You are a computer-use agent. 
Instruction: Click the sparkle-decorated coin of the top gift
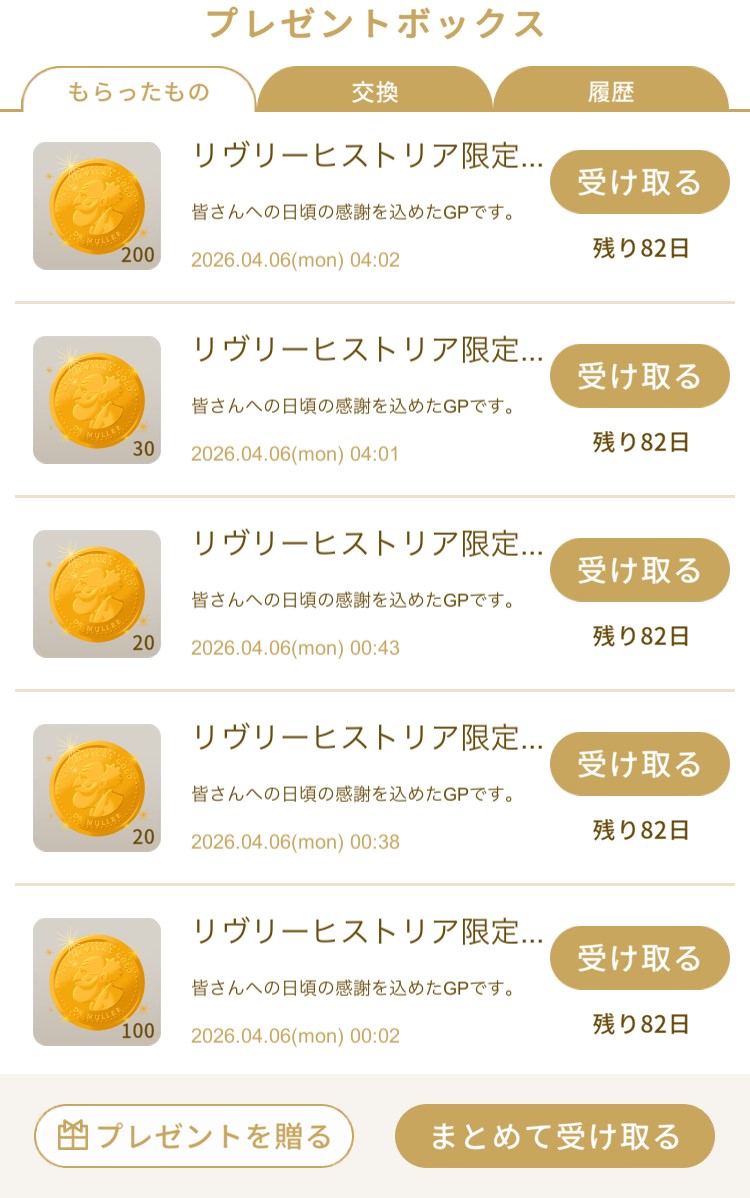pos(96,205)
